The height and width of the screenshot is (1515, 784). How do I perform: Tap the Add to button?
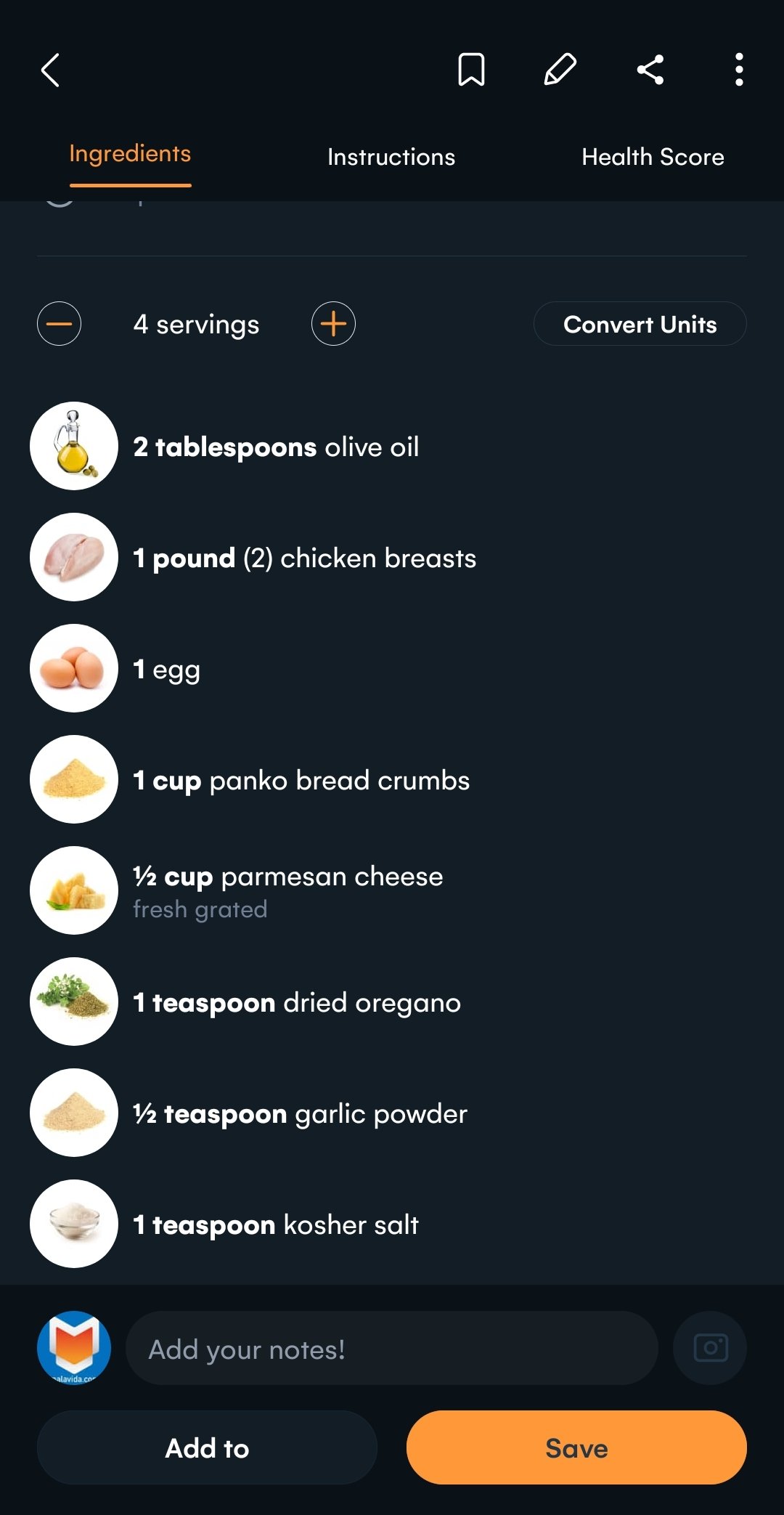coord(207,1447)
